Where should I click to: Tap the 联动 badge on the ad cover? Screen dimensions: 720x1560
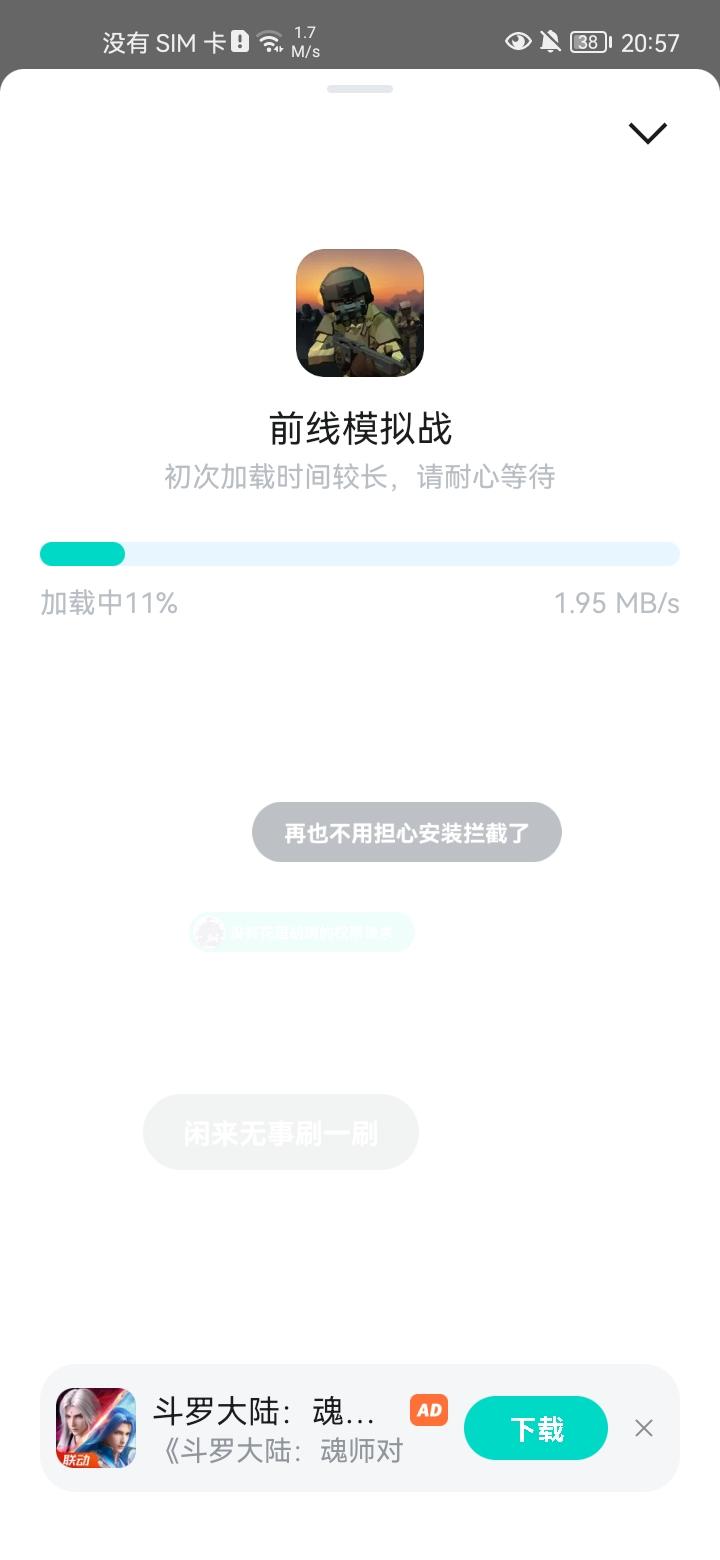(76, 1458)
